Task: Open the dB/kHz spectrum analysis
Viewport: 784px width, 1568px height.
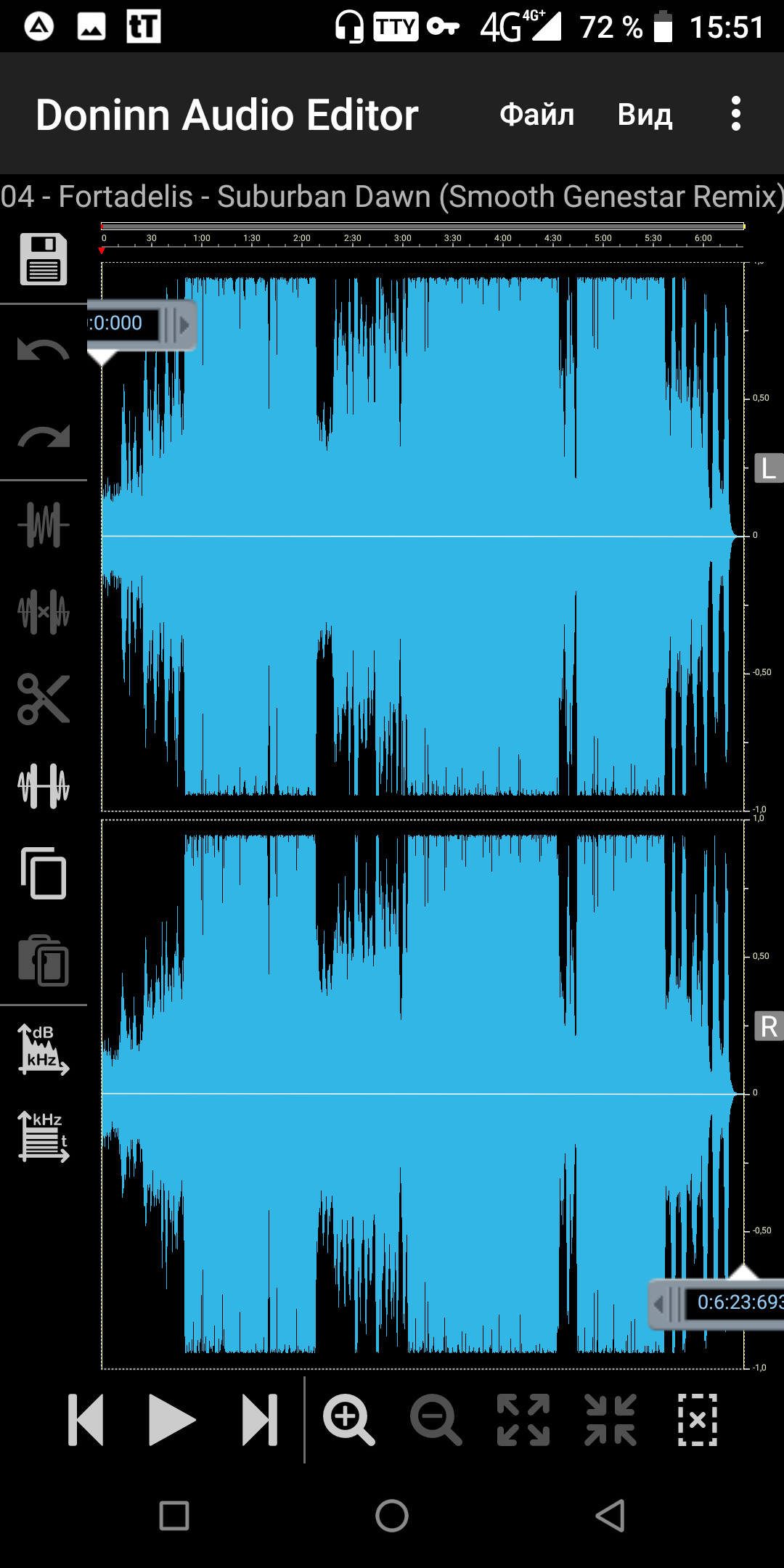Action: (x=44, y=1049)
